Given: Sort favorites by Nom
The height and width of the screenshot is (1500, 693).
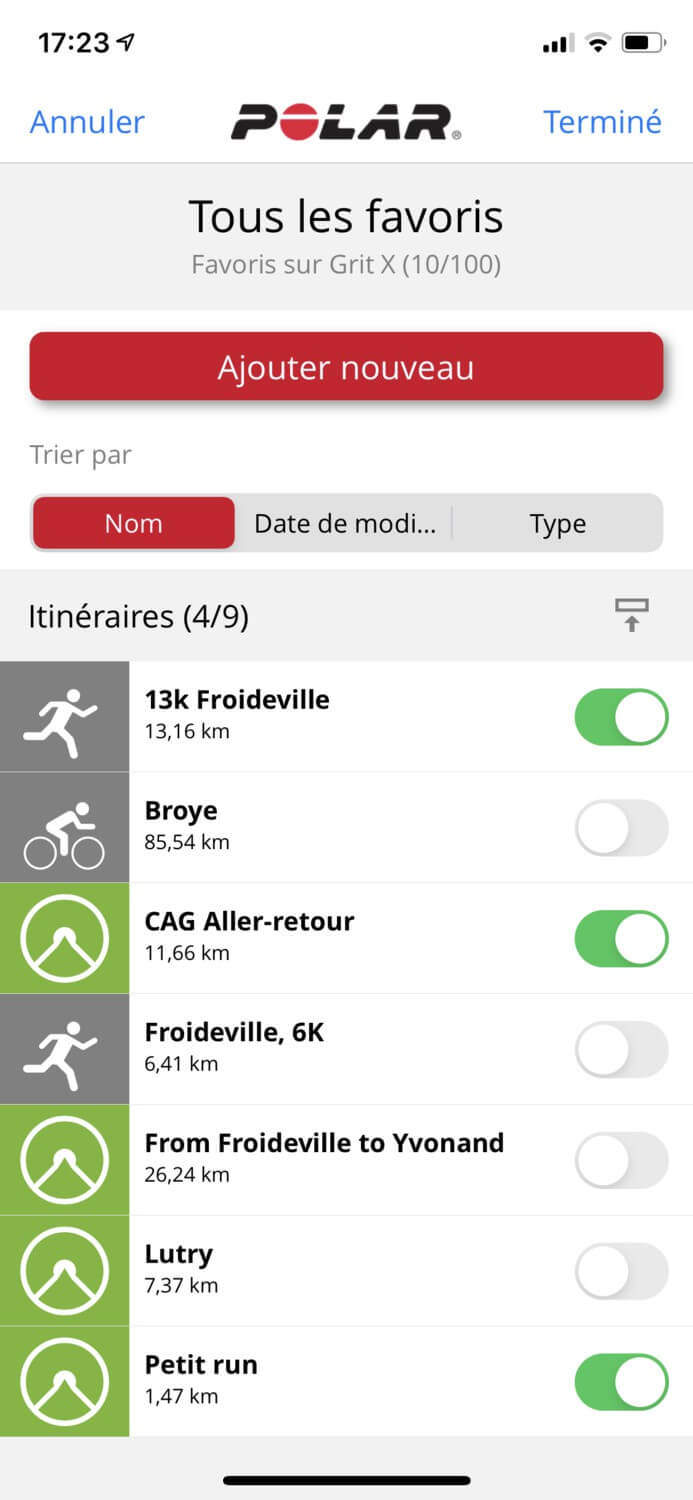Looking at the screenshot, I should click(x=134, y=523).
